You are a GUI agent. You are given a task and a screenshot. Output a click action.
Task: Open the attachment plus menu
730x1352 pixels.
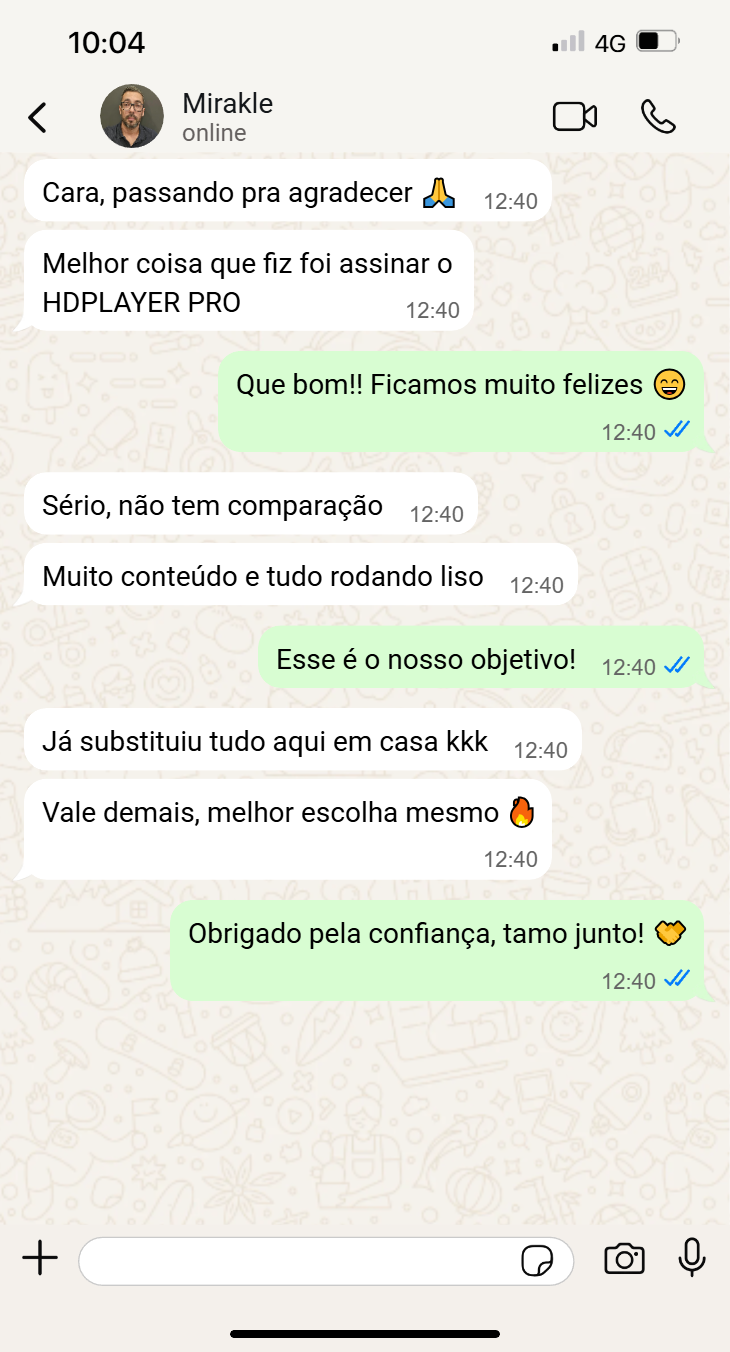40,1259
